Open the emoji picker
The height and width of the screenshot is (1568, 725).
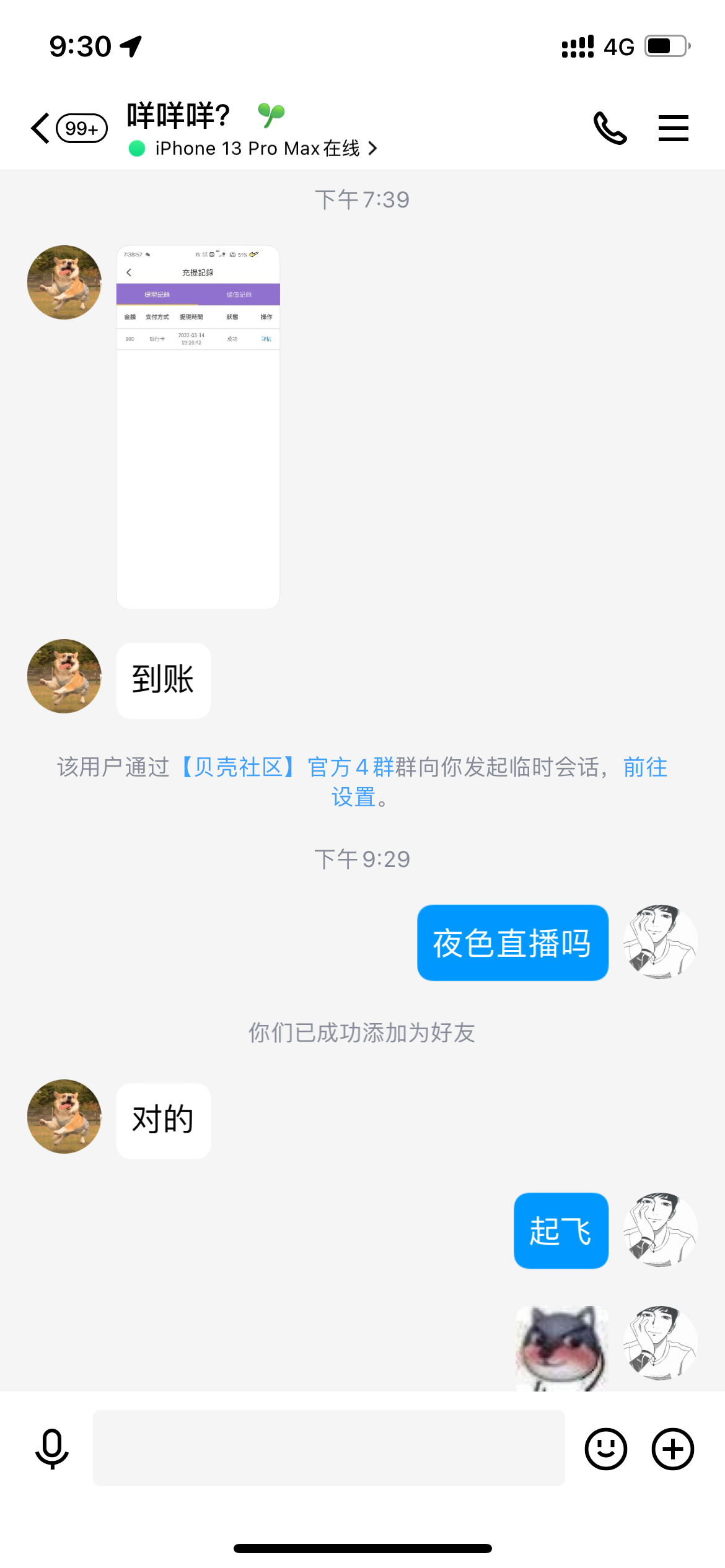[605, 1448]
